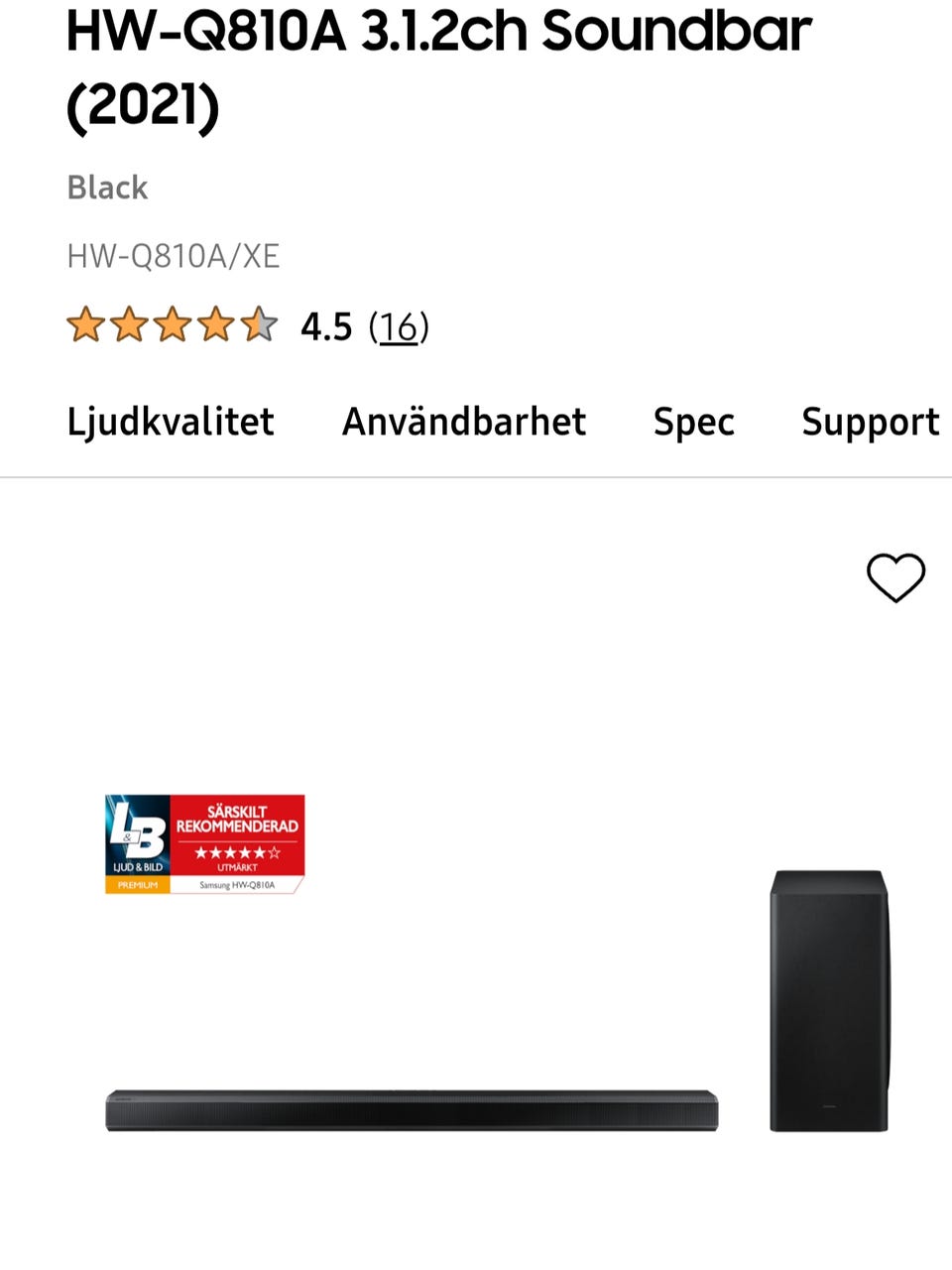Click the half-filled fifth star
The height and width of the screenshot is (1270, 952).
[260, 324]
